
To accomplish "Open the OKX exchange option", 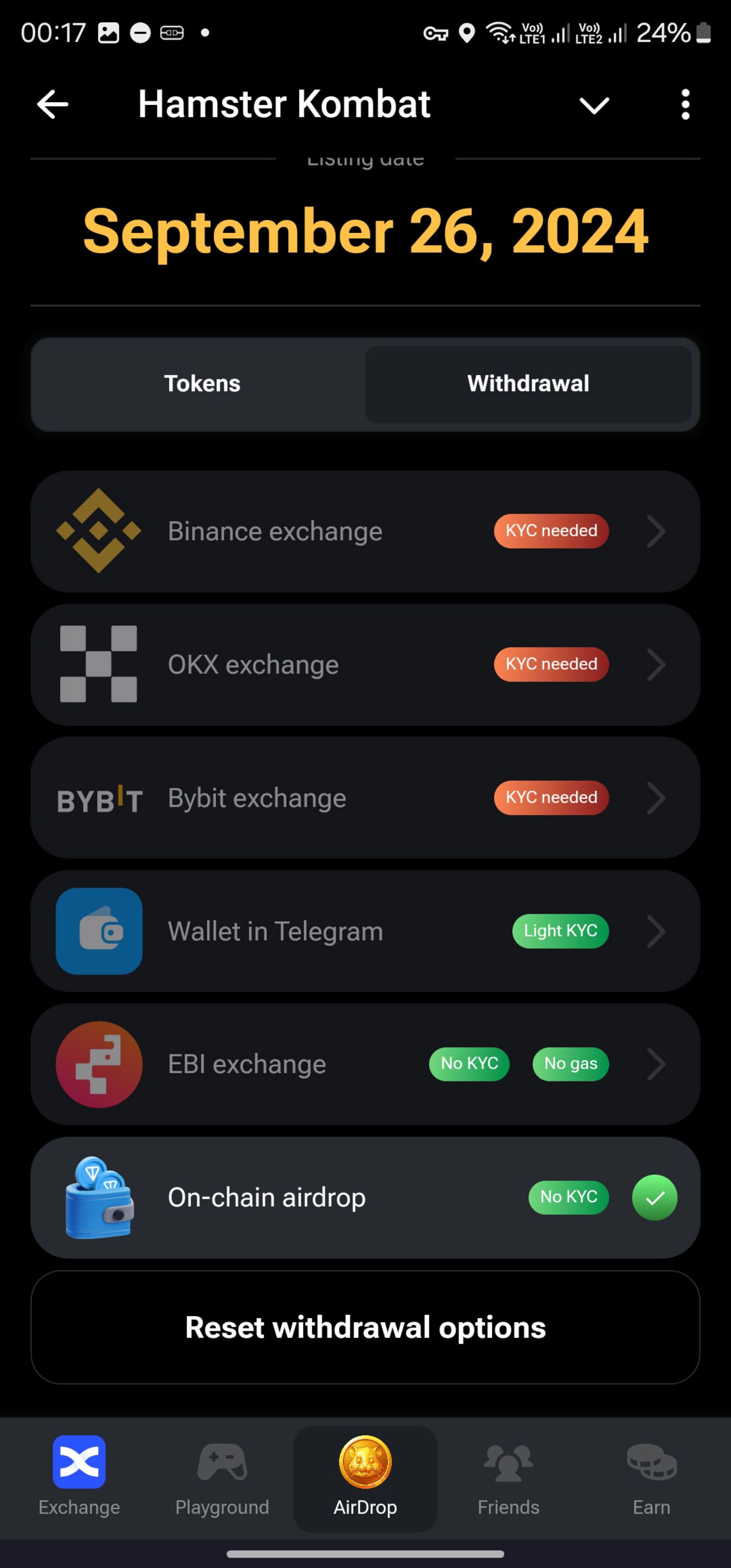I will click(365, 665).
